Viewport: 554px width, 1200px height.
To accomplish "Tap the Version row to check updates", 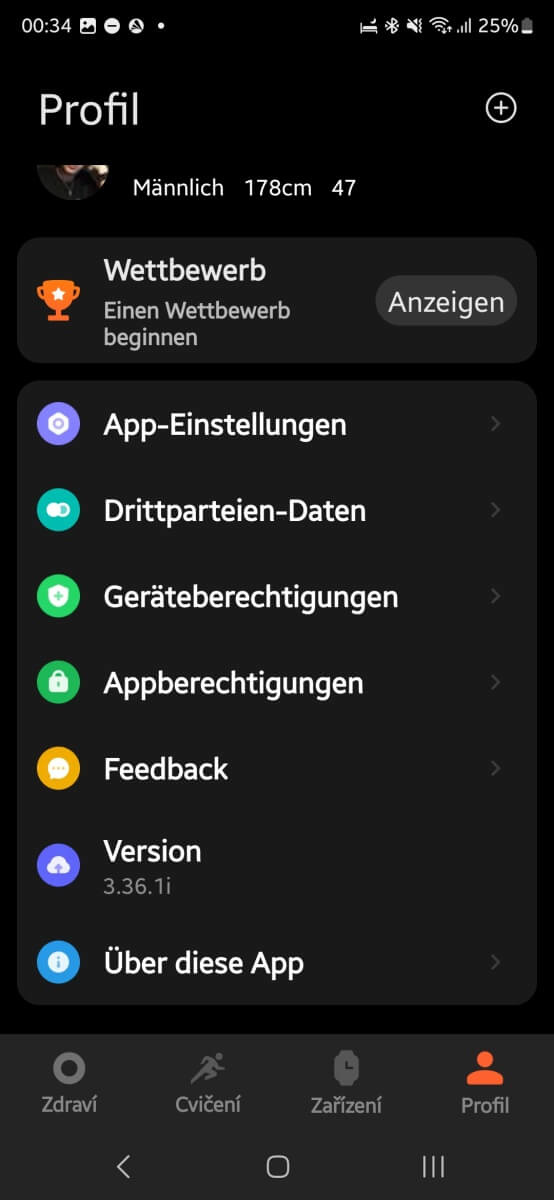I will coord(277,865).
